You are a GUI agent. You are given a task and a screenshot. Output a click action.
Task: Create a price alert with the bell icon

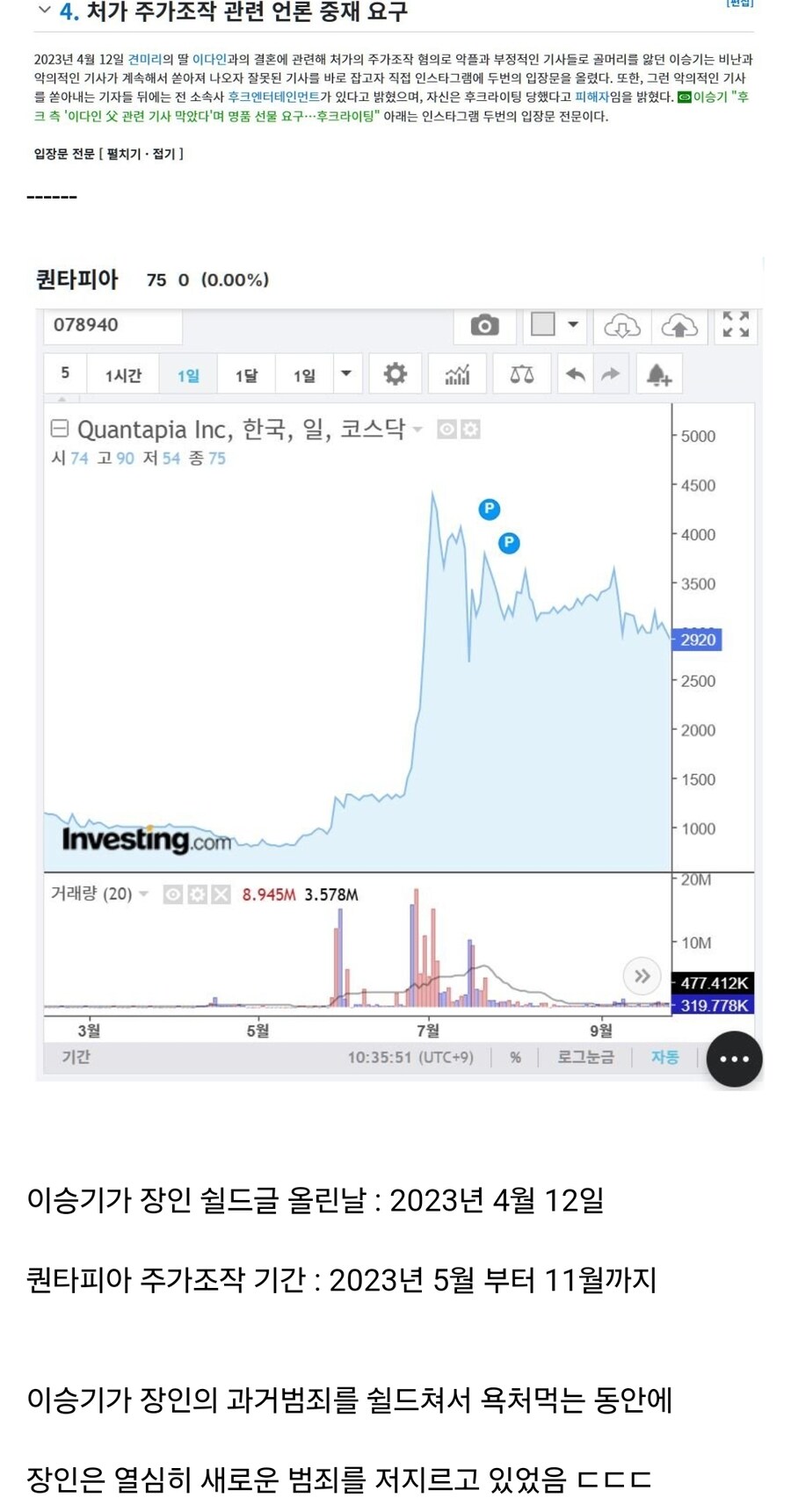[658, 373]
